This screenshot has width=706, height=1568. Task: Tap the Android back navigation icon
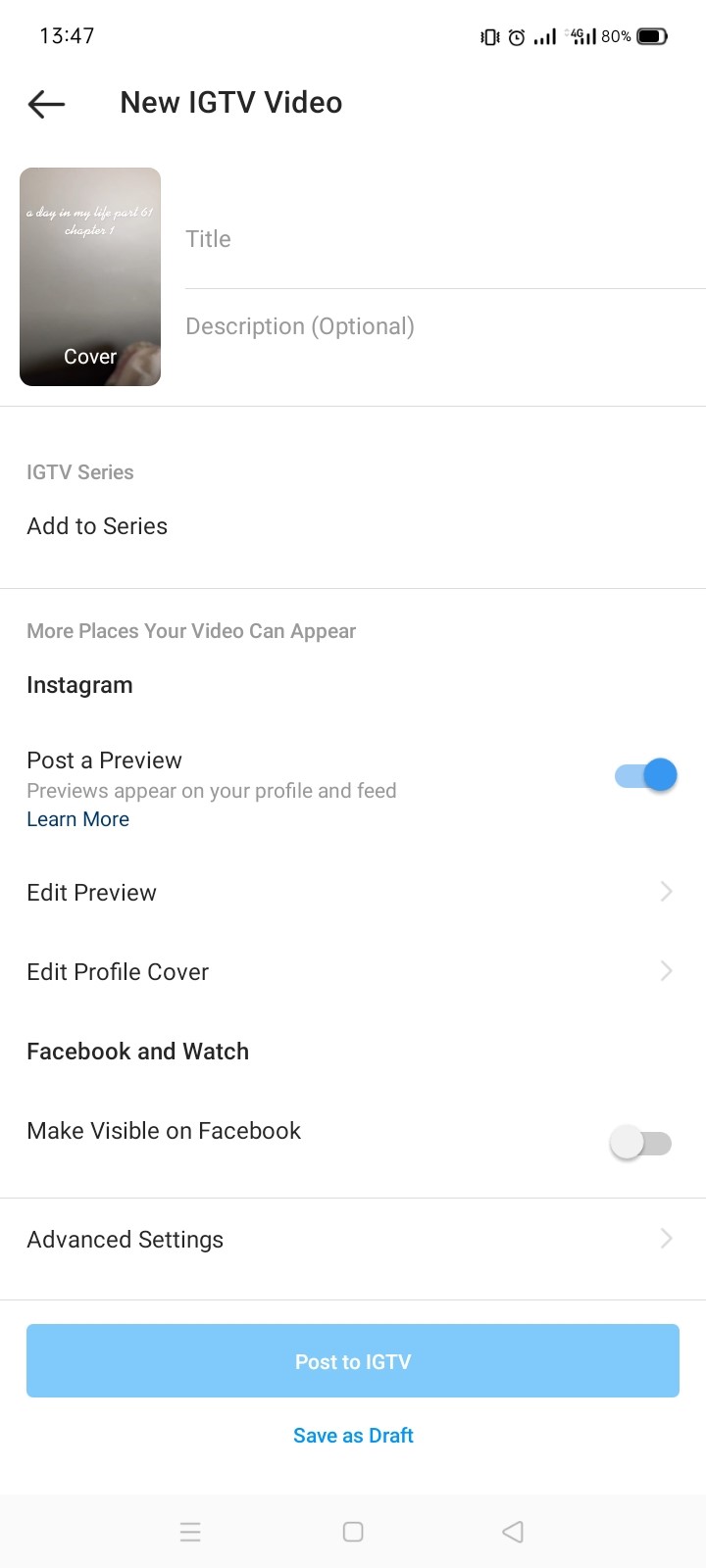512,1531
